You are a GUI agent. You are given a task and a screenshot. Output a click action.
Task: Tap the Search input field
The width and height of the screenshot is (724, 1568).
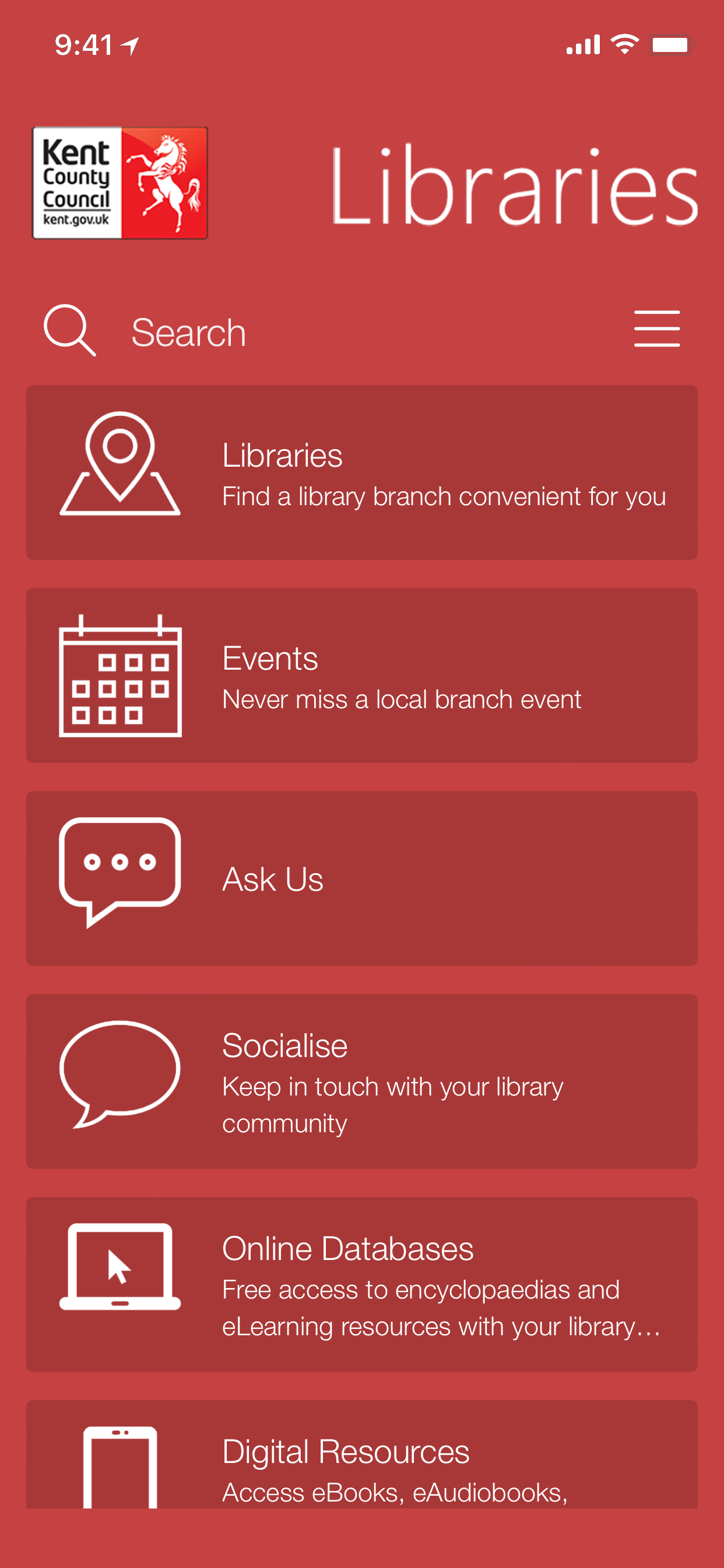pyautogui.click(x=243, y=332)
